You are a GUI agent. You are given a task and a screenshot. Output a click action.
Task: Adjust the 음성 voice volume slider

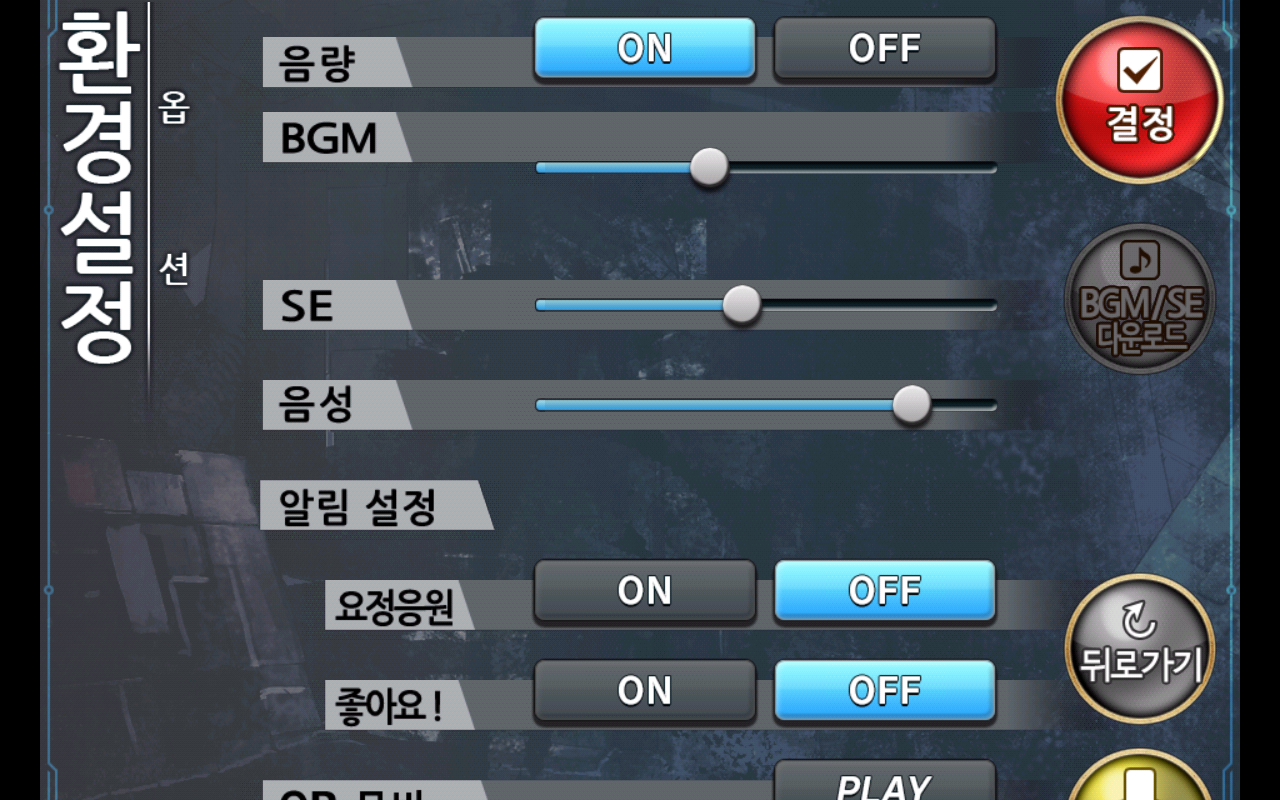911,405
